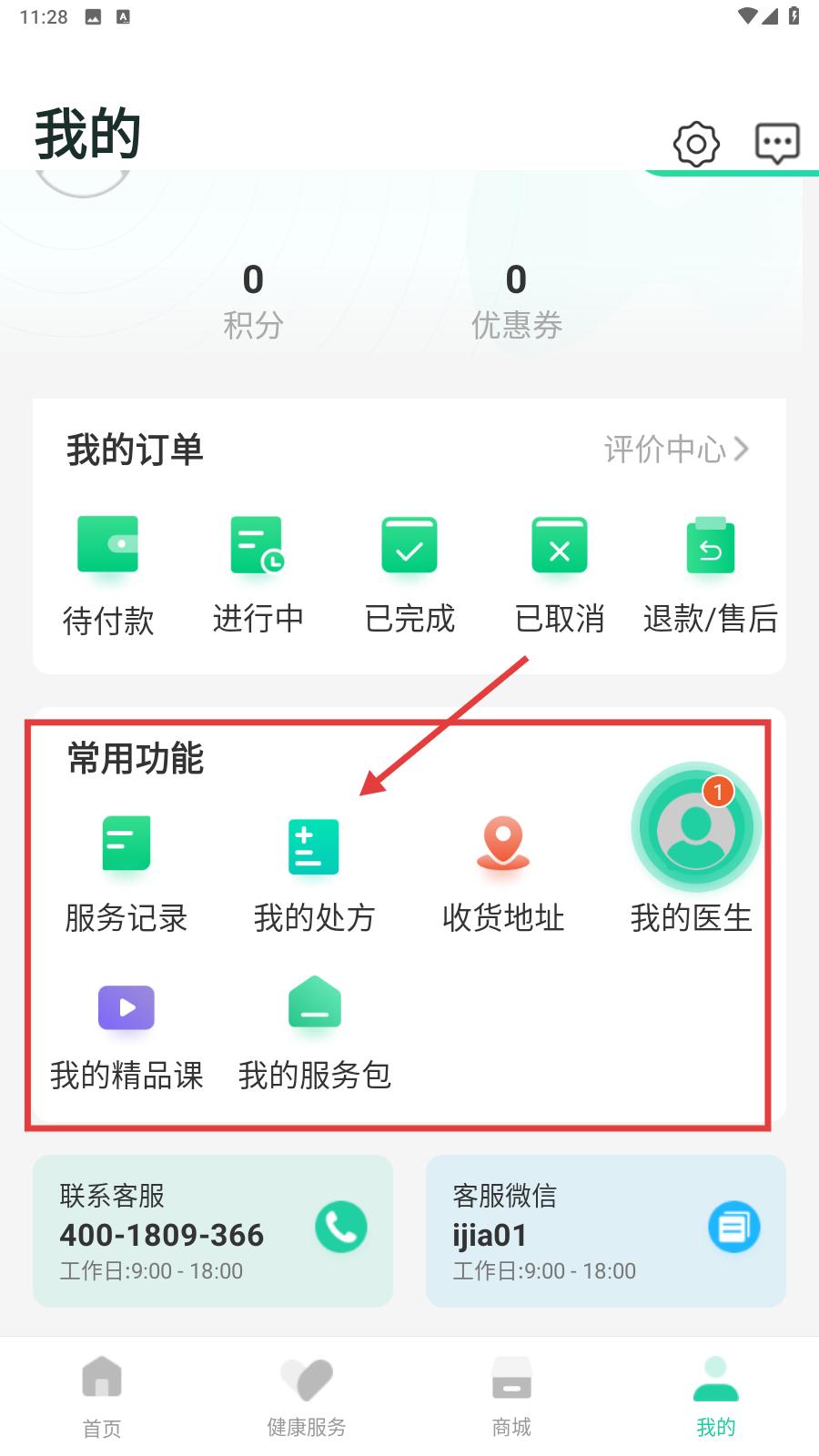View 优惠券 count
819x1456 pixels.
click(516, 300)
